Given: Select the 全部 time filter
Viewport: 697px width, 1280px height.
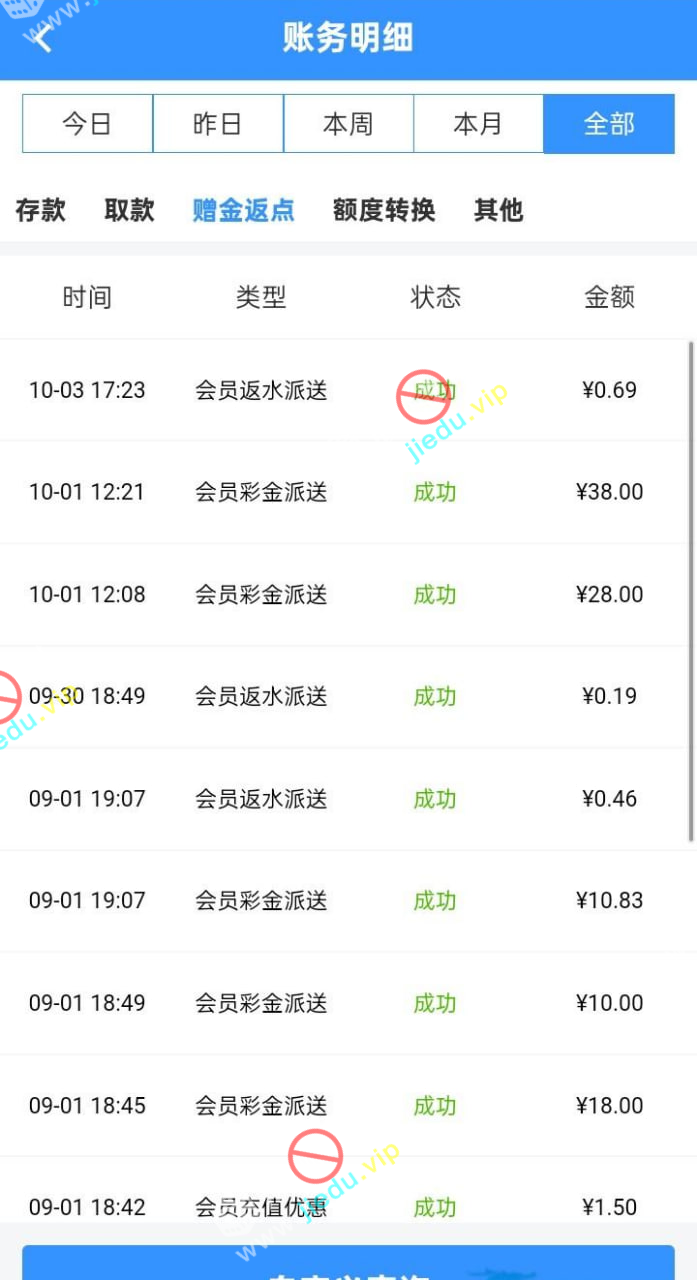Looking at the screenshot, I should pos(609,124).
